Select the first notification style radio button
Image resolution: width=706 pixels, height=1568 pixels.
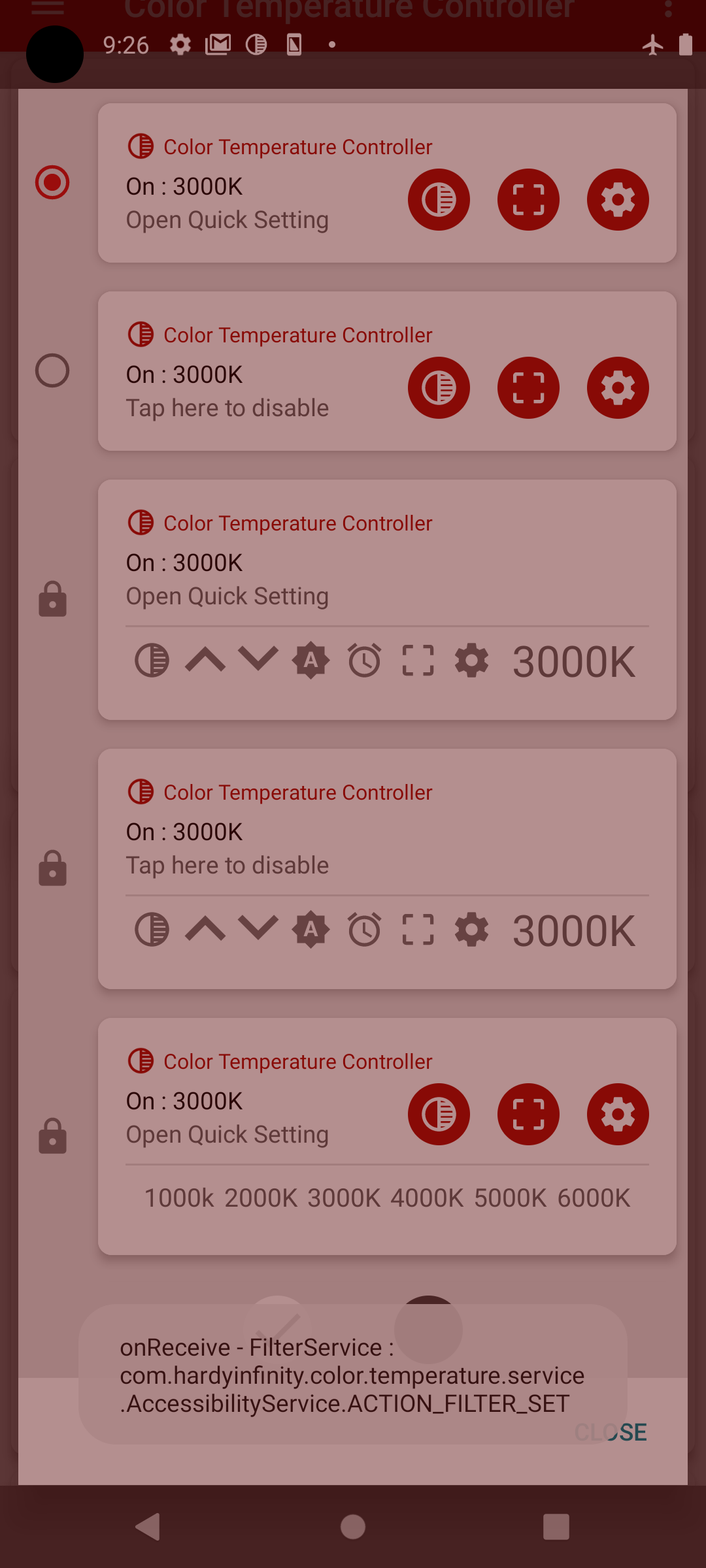(x=52, y=182)
